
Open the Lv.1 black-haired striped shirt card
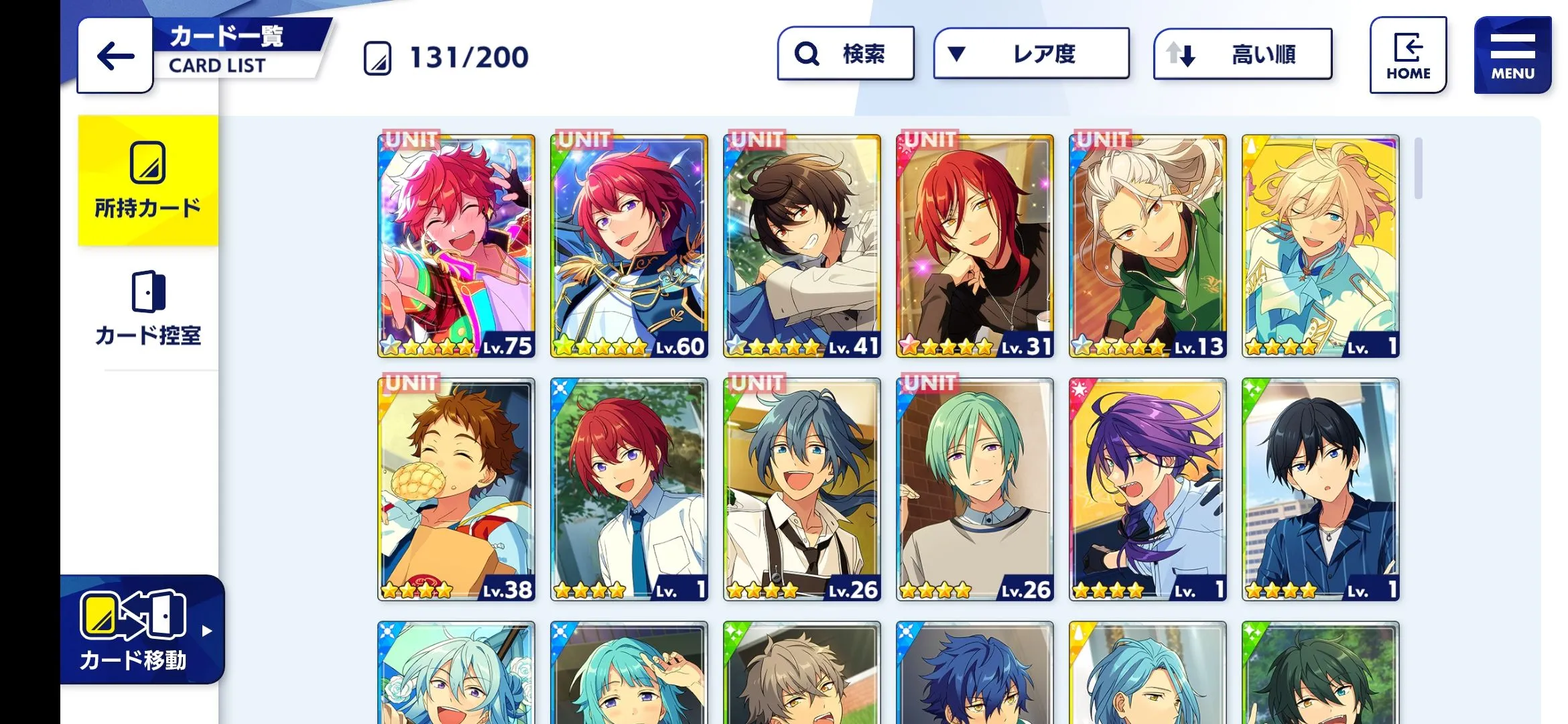click(1321, 489)
